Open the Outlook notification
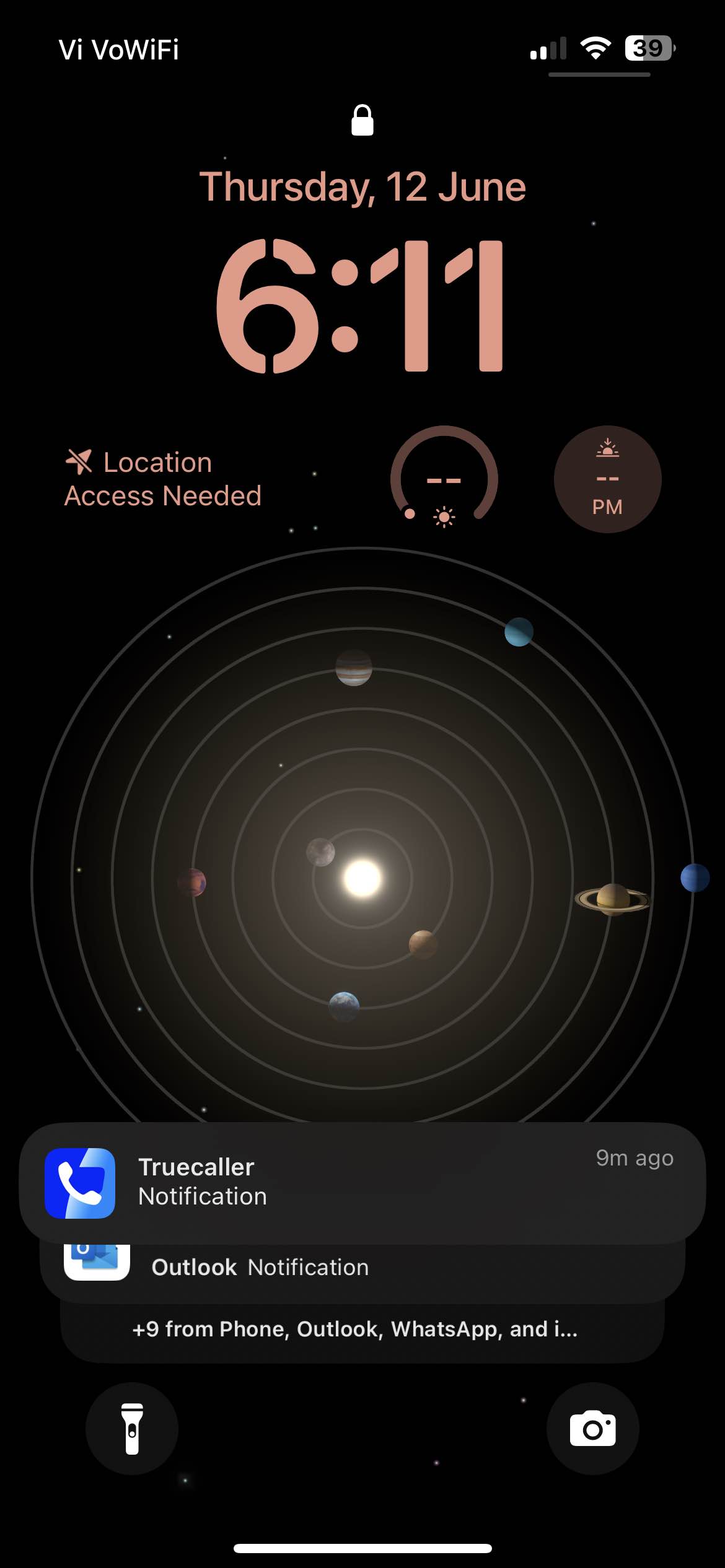725x1568 pixels. [362, 1268]
